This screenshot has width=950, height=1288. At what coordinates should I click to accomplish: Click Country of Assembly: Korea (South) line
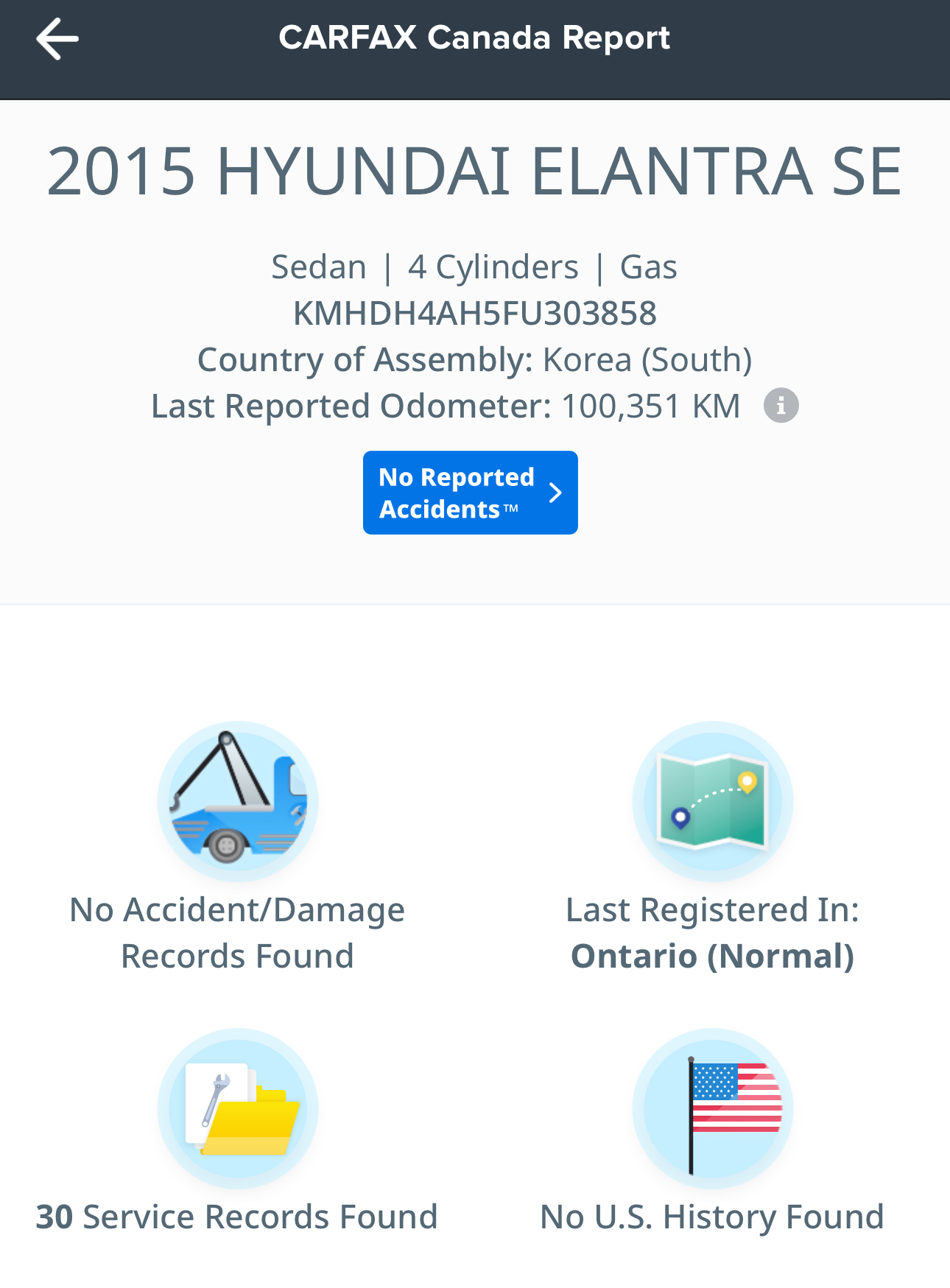pos(475,359)
